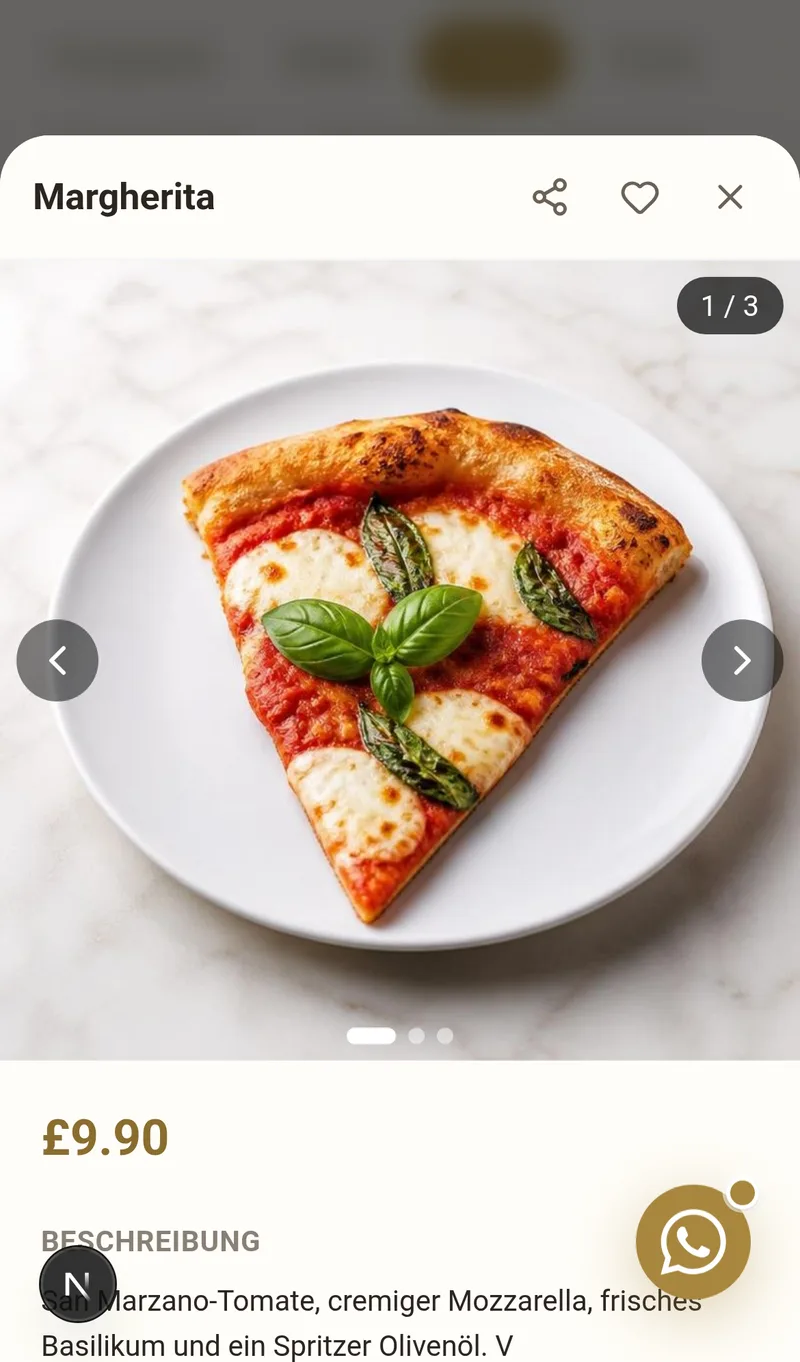This screenshot has width=800, height=1362.
Task: Show the next pizza photo
Action: coord(742,660)
